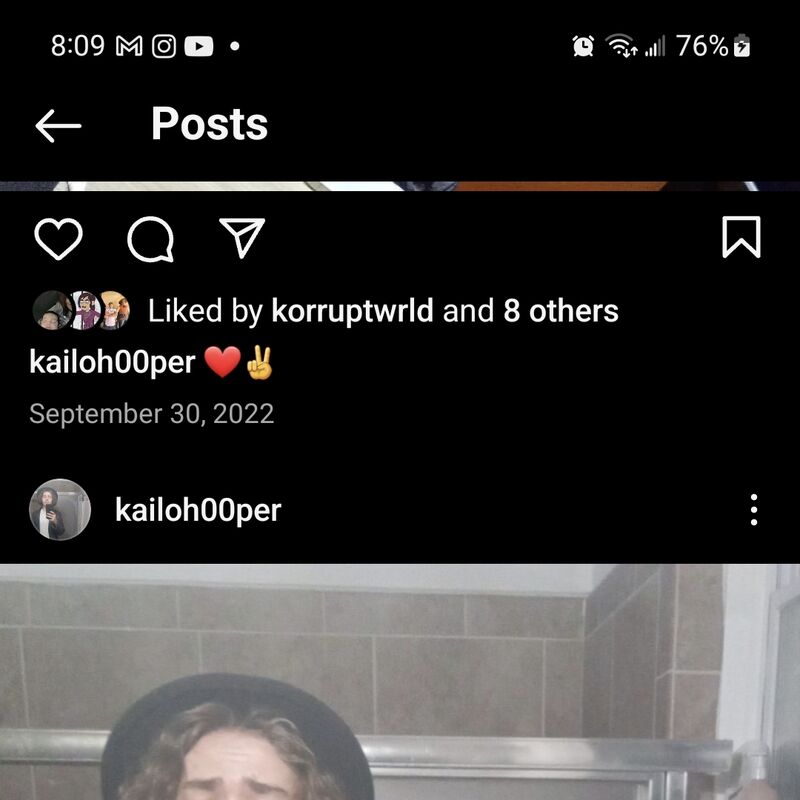
Task: Open kailoh00per's profile picture in the post header
Action: coord(60,510)
